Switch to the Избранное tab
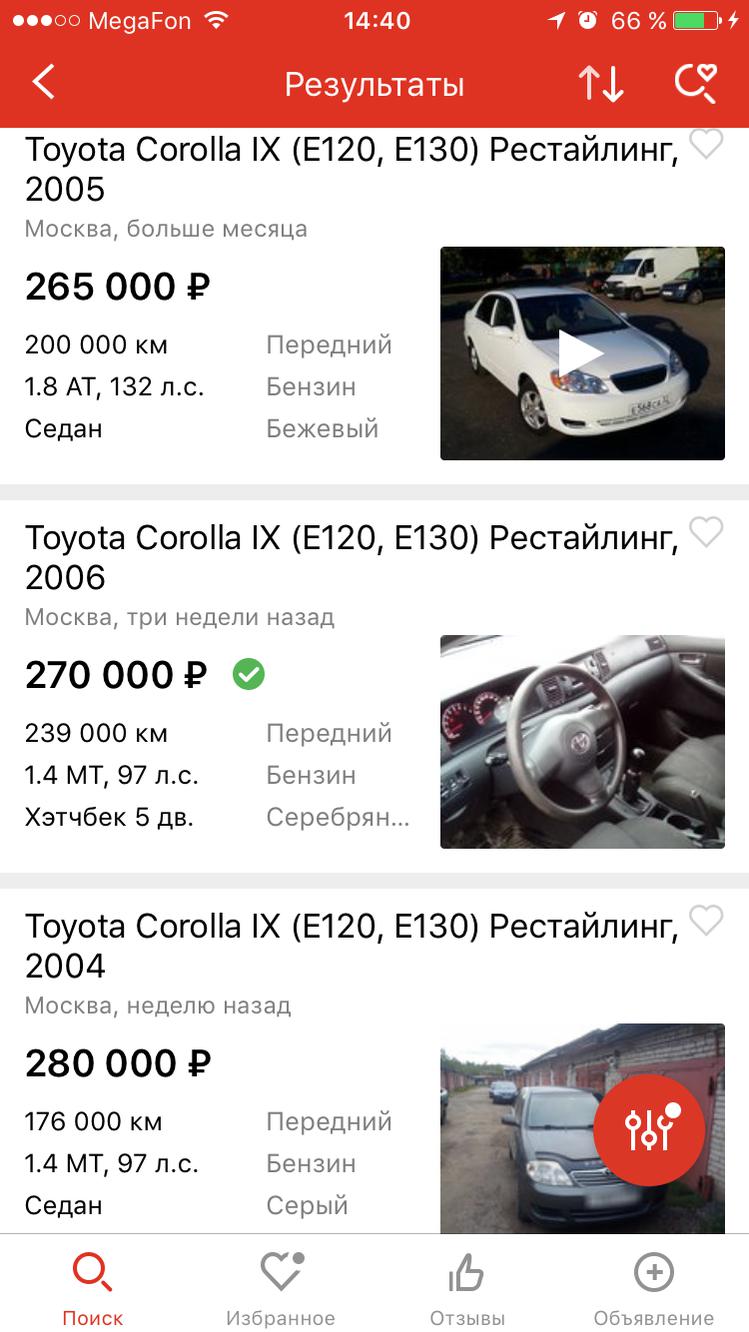The image size is (749, 1332). click(280, 1289)
